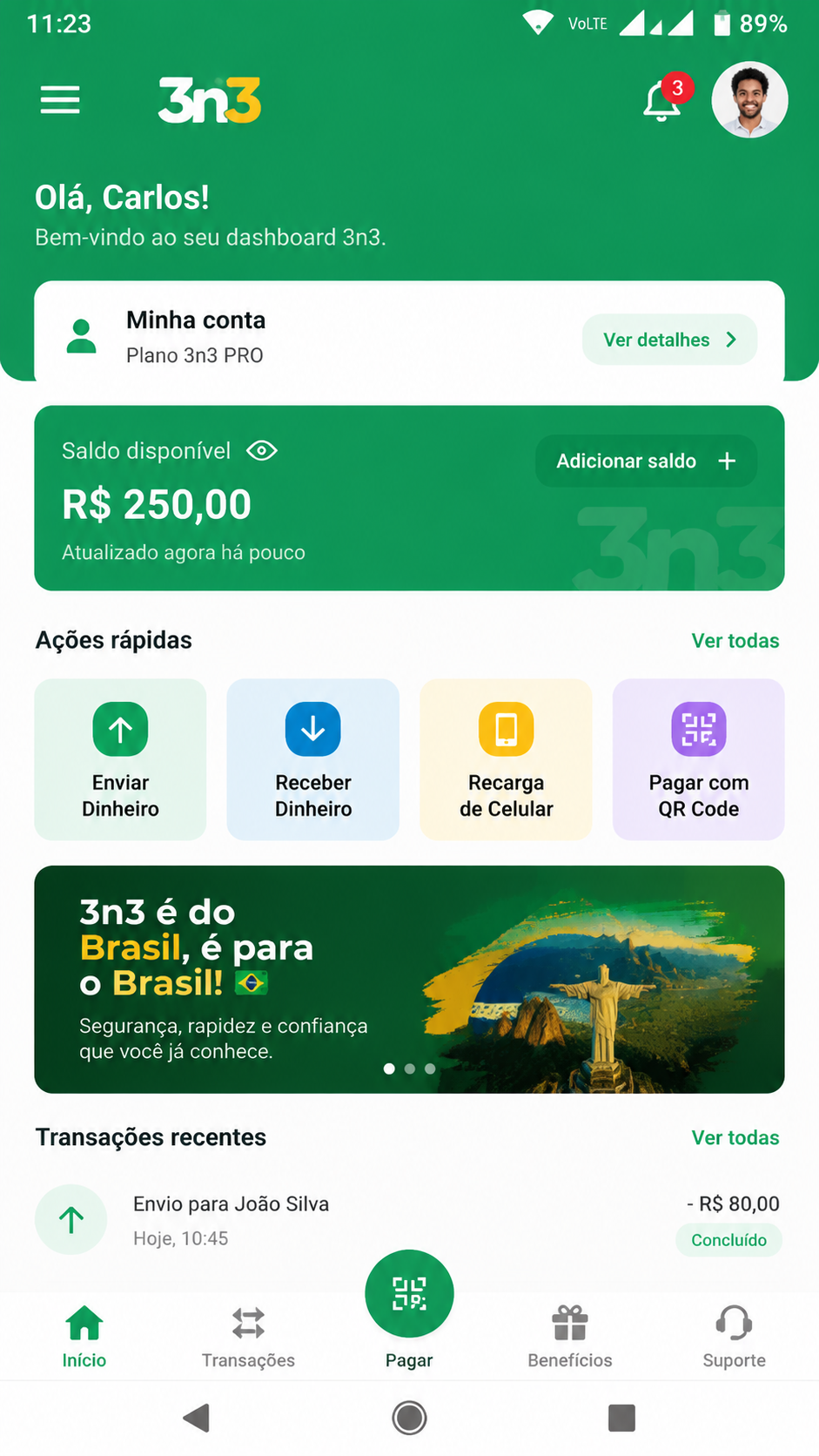
Task: View all Transações recentes
Action: click(x=735, y=1138)
